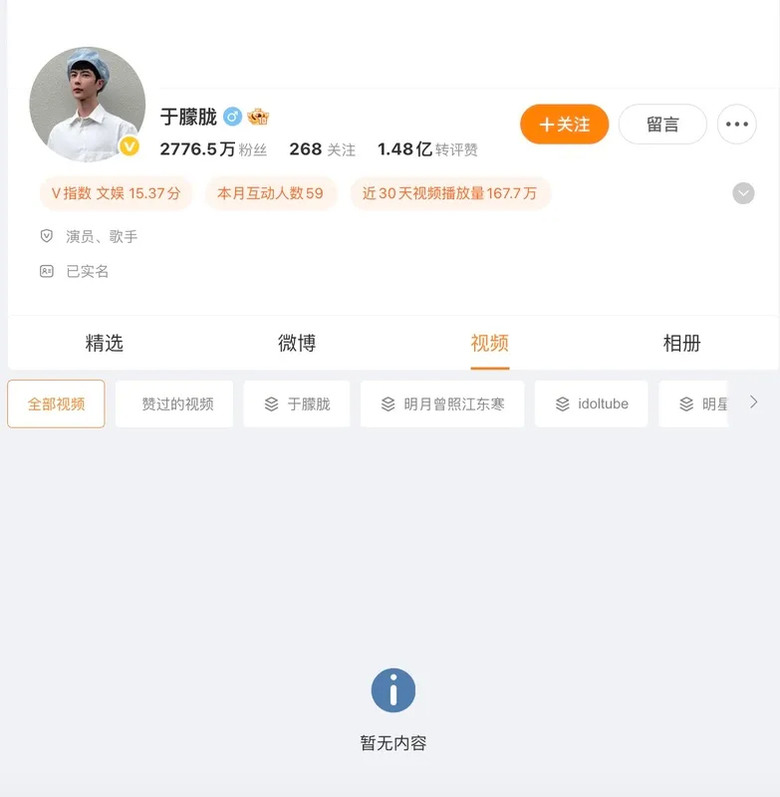The height and width of the screenshot is (797, 780).
Task: Select the 赞过的视频 filter
Action: pyautogui.click(x=174, y=403)
